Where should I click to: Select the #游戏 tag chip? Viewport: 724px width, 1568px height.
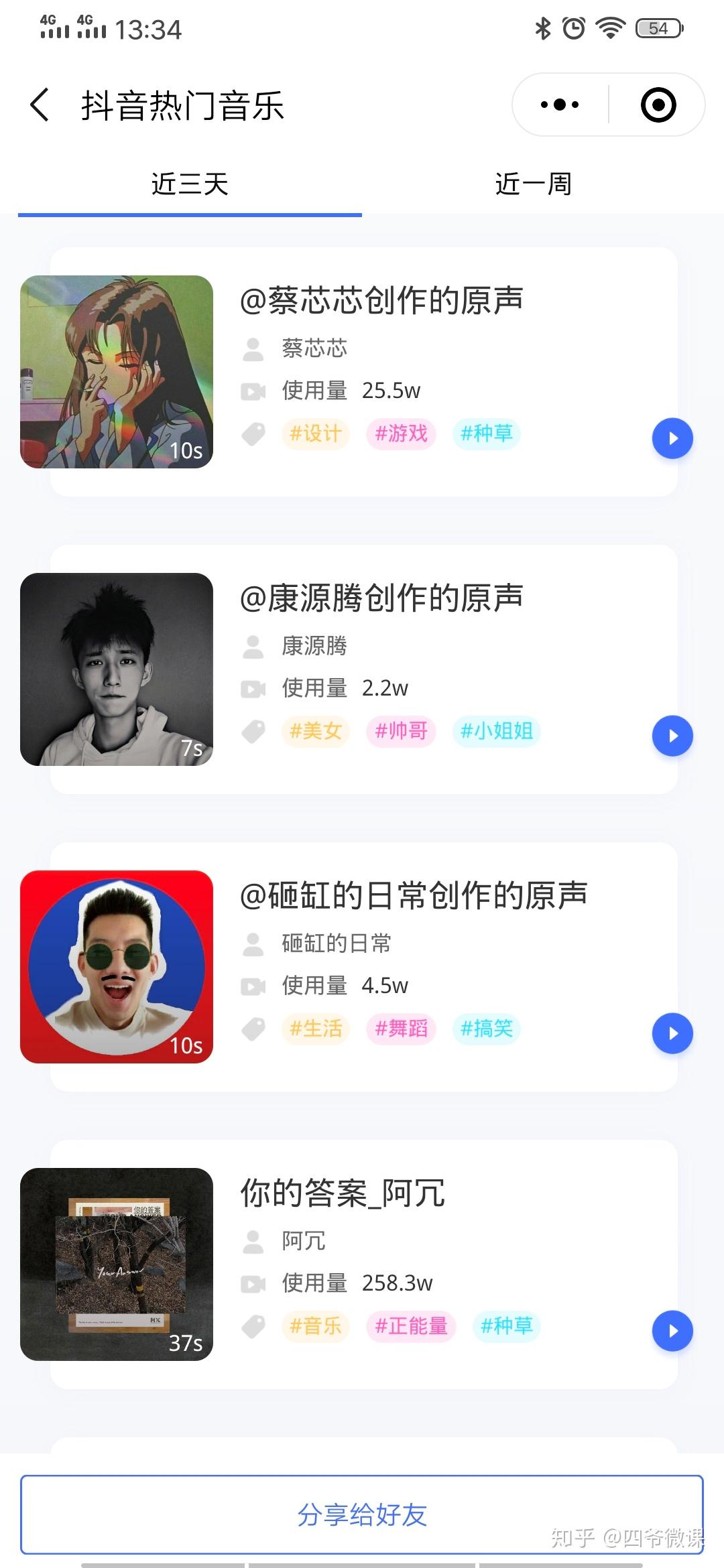(402, 434)
